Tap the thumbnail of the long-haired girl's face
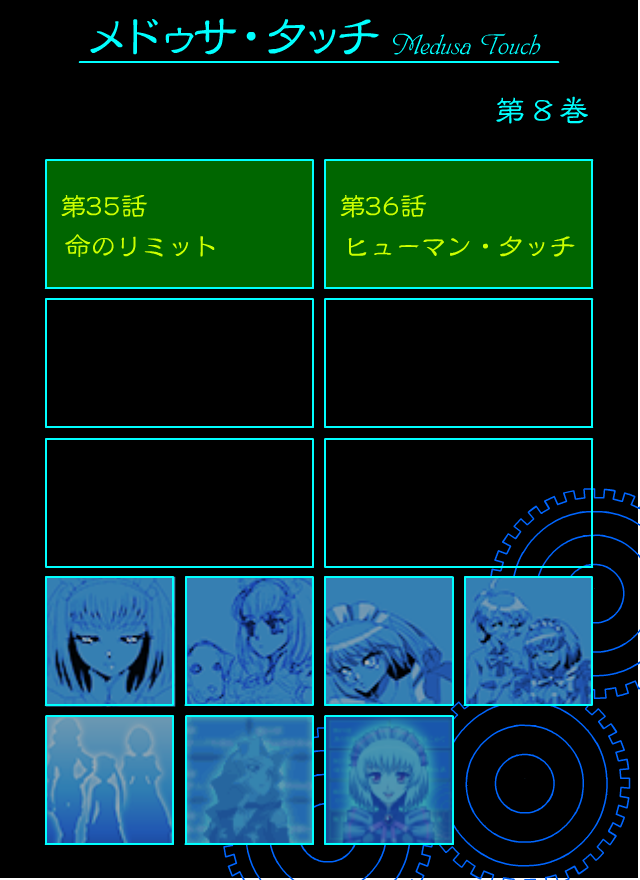The image size is (640, 880). (x=110, y=641)
